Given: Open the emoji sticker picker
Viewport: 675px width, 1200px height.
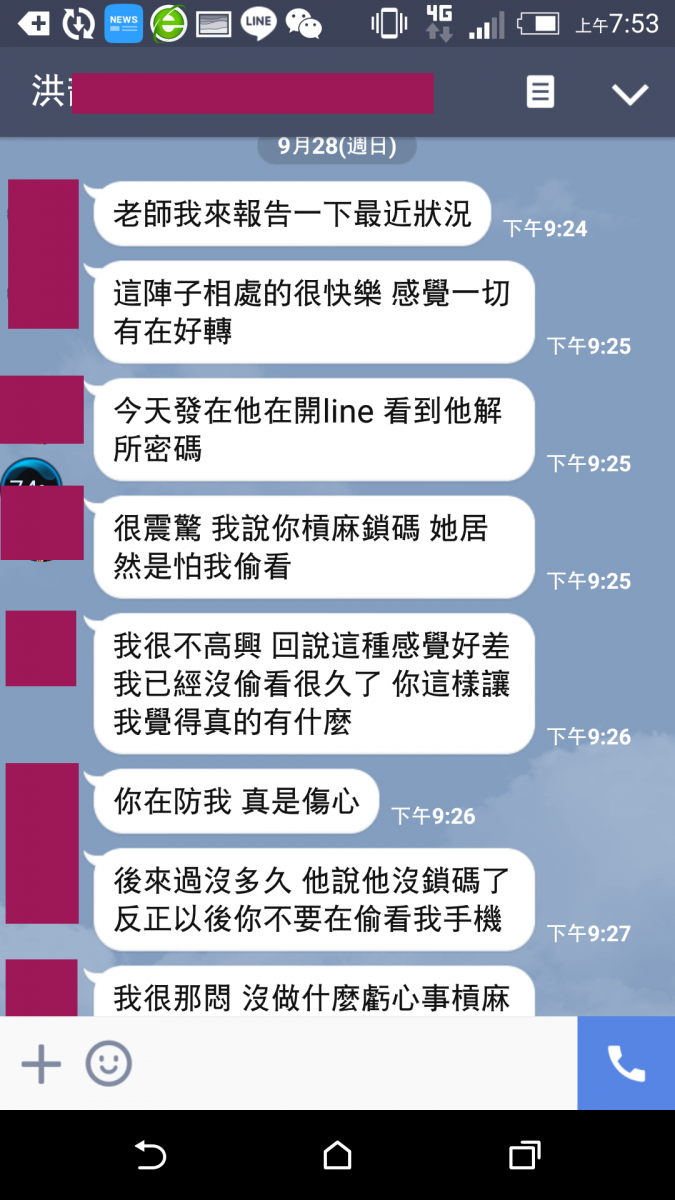Looking at the screenshot, I should tap(108, 1063).
